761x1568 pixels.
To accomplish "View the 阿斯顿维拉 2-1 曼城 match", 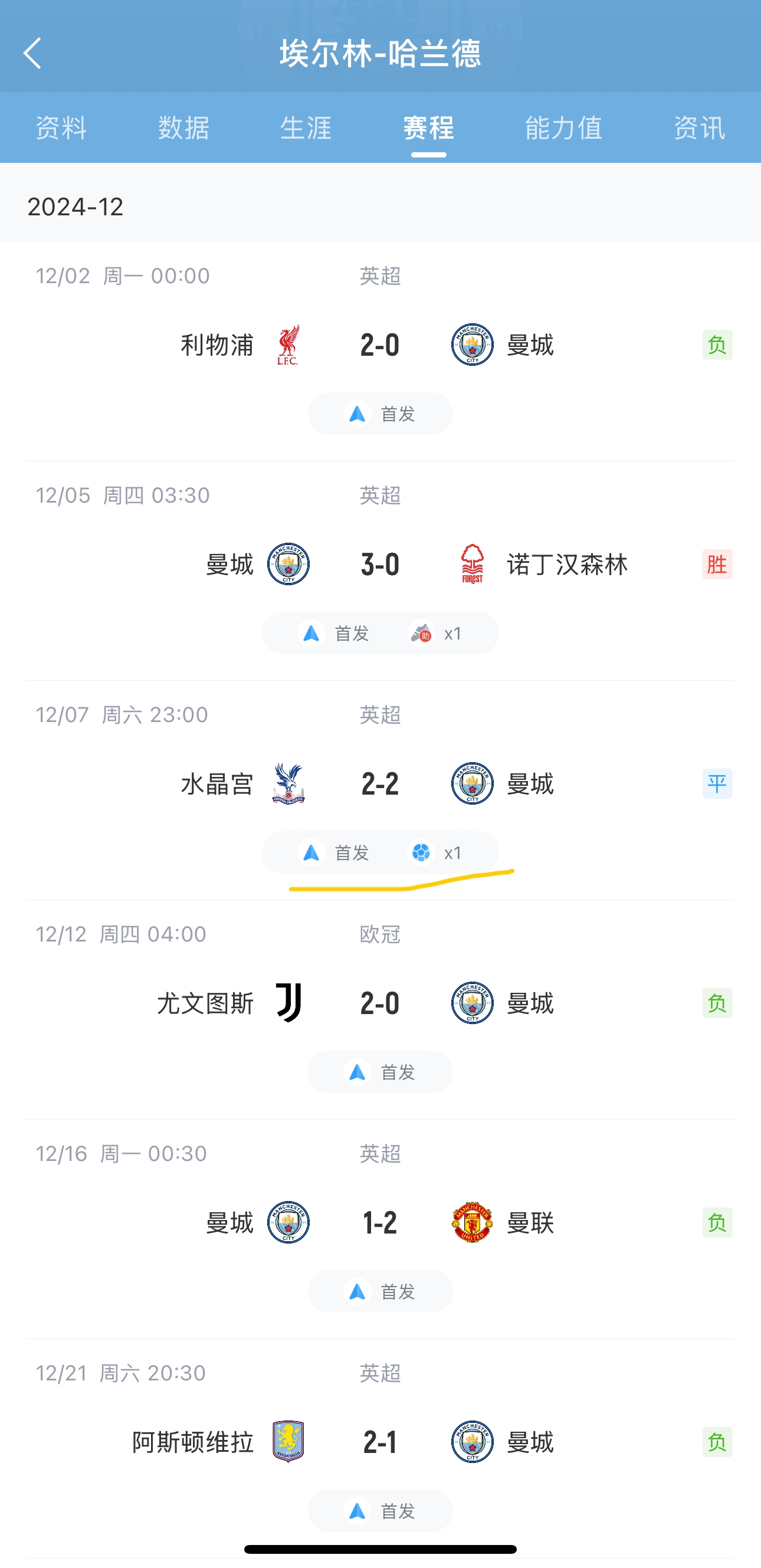I will pyautogui.click(x=380, y=1449).
